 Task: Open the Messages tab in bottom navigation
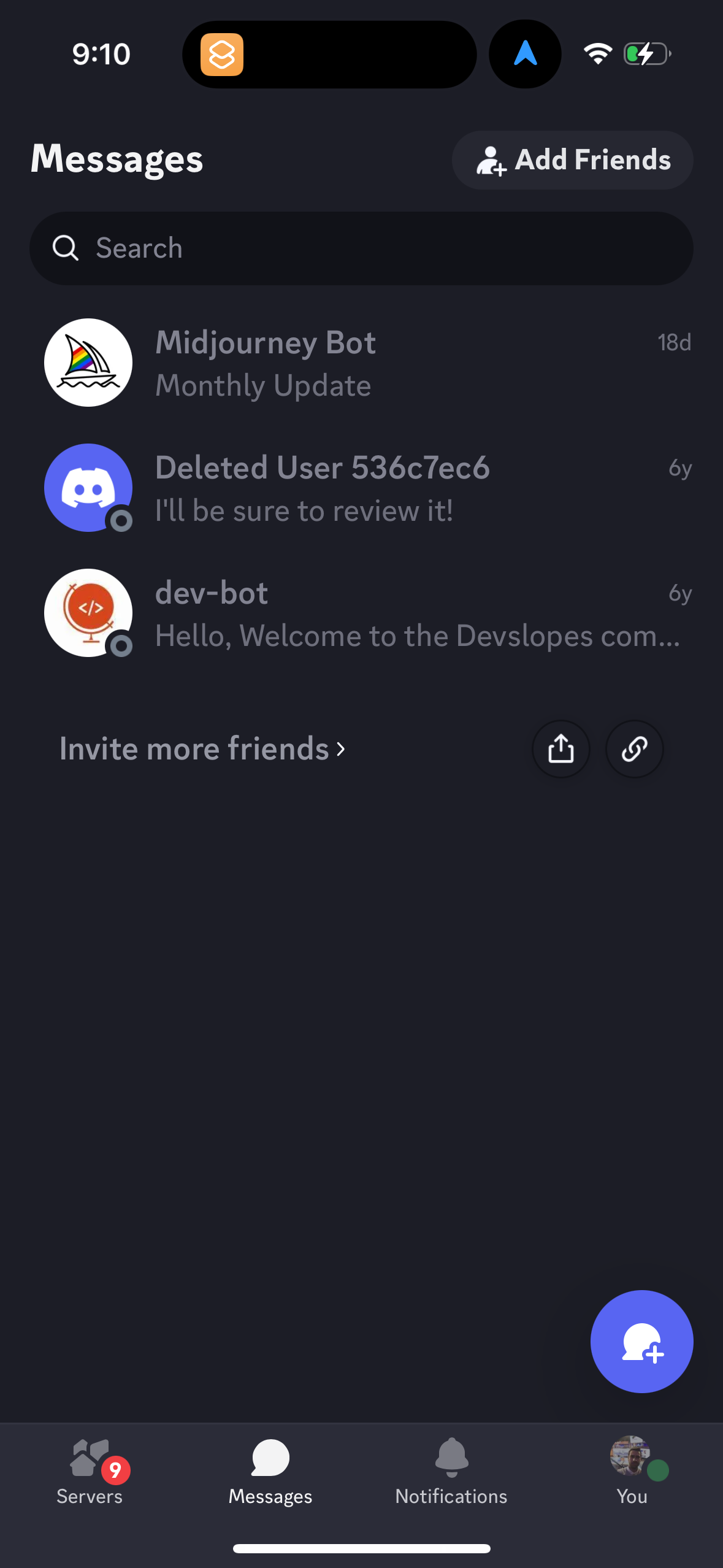click(270, 1472)
